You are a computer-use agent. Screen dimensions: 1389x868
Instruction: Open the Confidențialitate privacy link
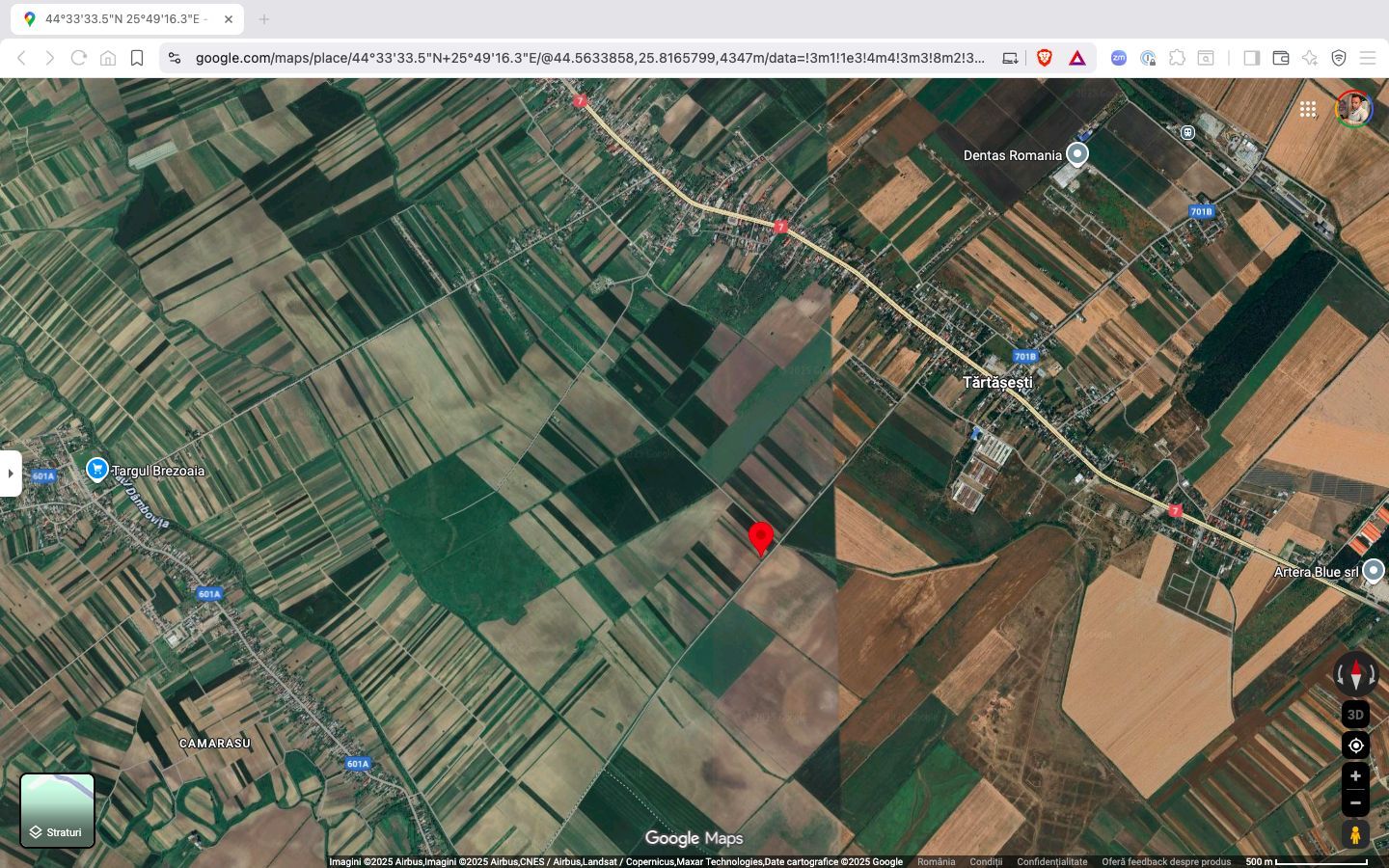coord(1051,862)
